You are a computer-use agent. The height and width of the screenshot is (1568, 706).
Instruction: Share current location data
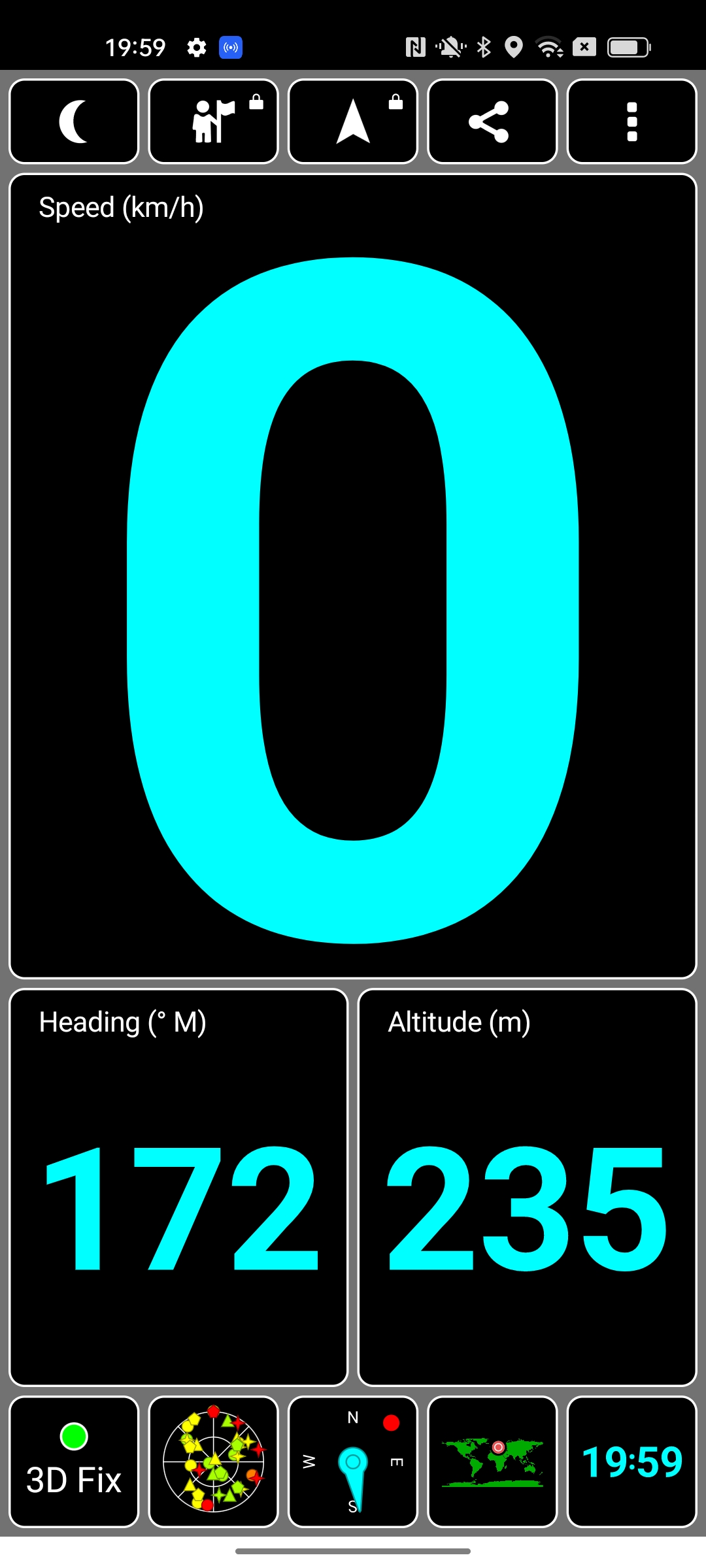492,122
